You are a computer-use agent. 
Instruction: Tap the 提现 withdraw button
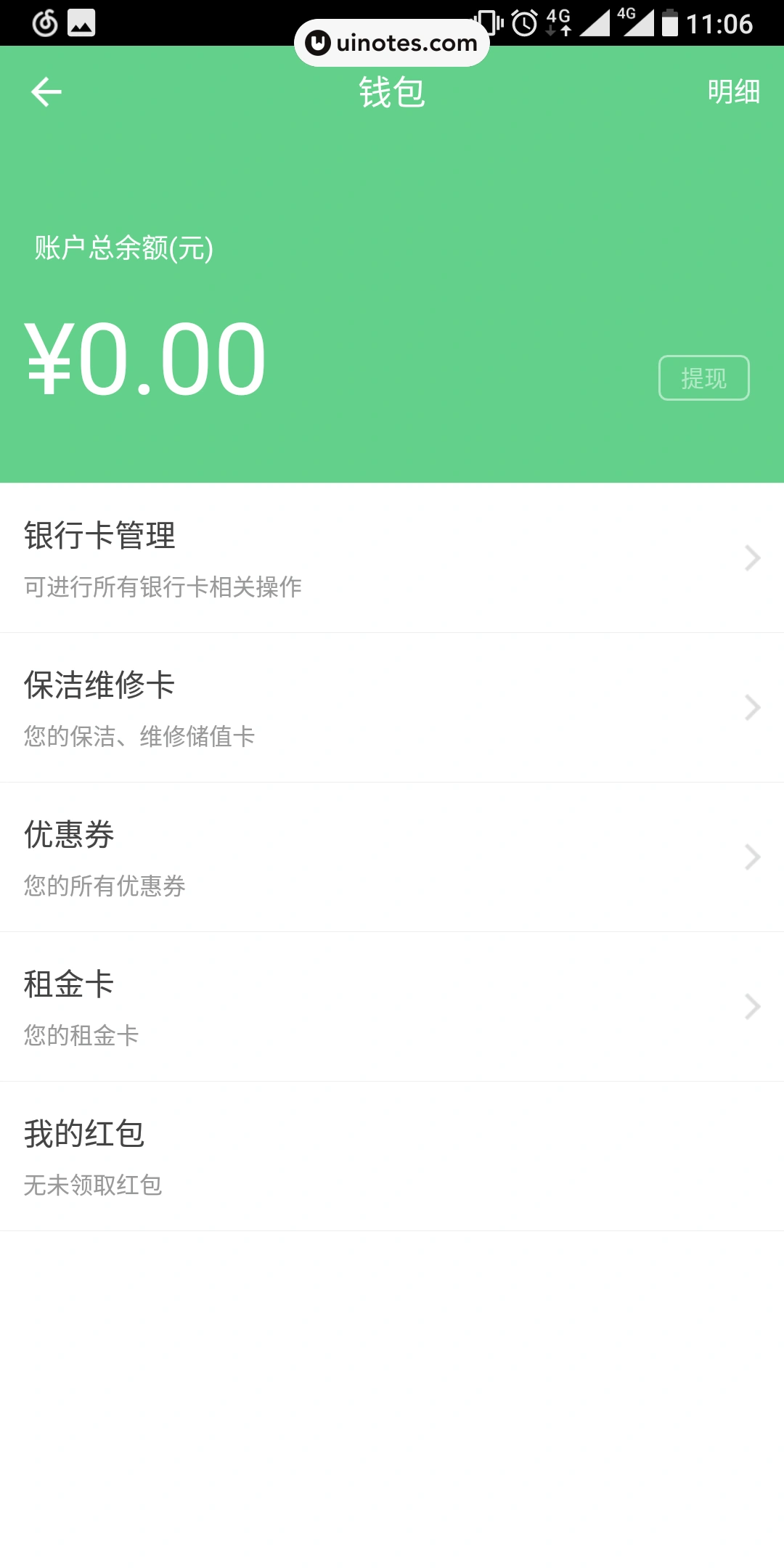point(705,377)
